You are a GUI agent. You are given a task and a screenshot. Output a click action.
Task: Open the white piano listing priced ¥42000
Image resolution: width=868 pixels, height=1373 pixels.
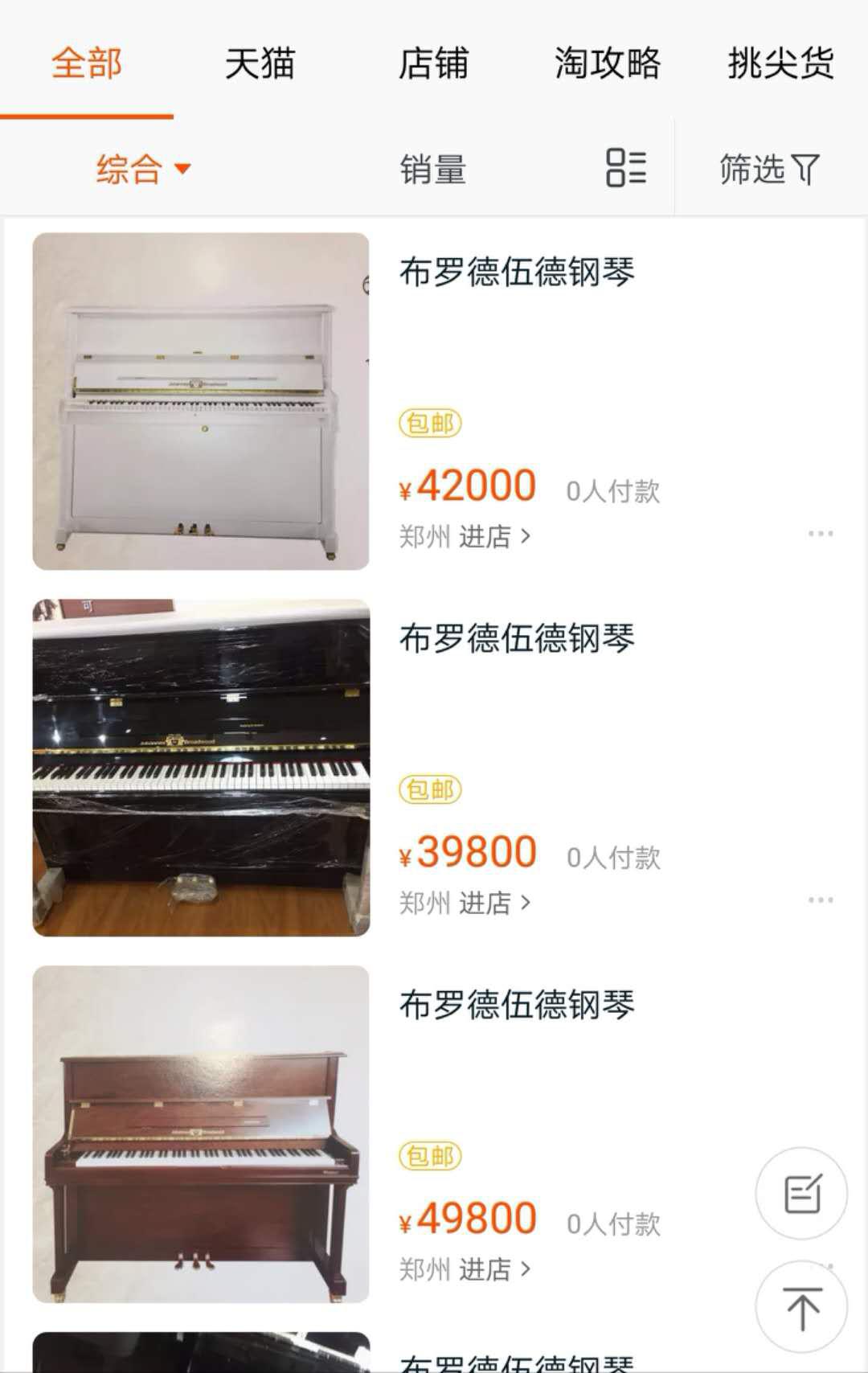[x=201, y=401]
